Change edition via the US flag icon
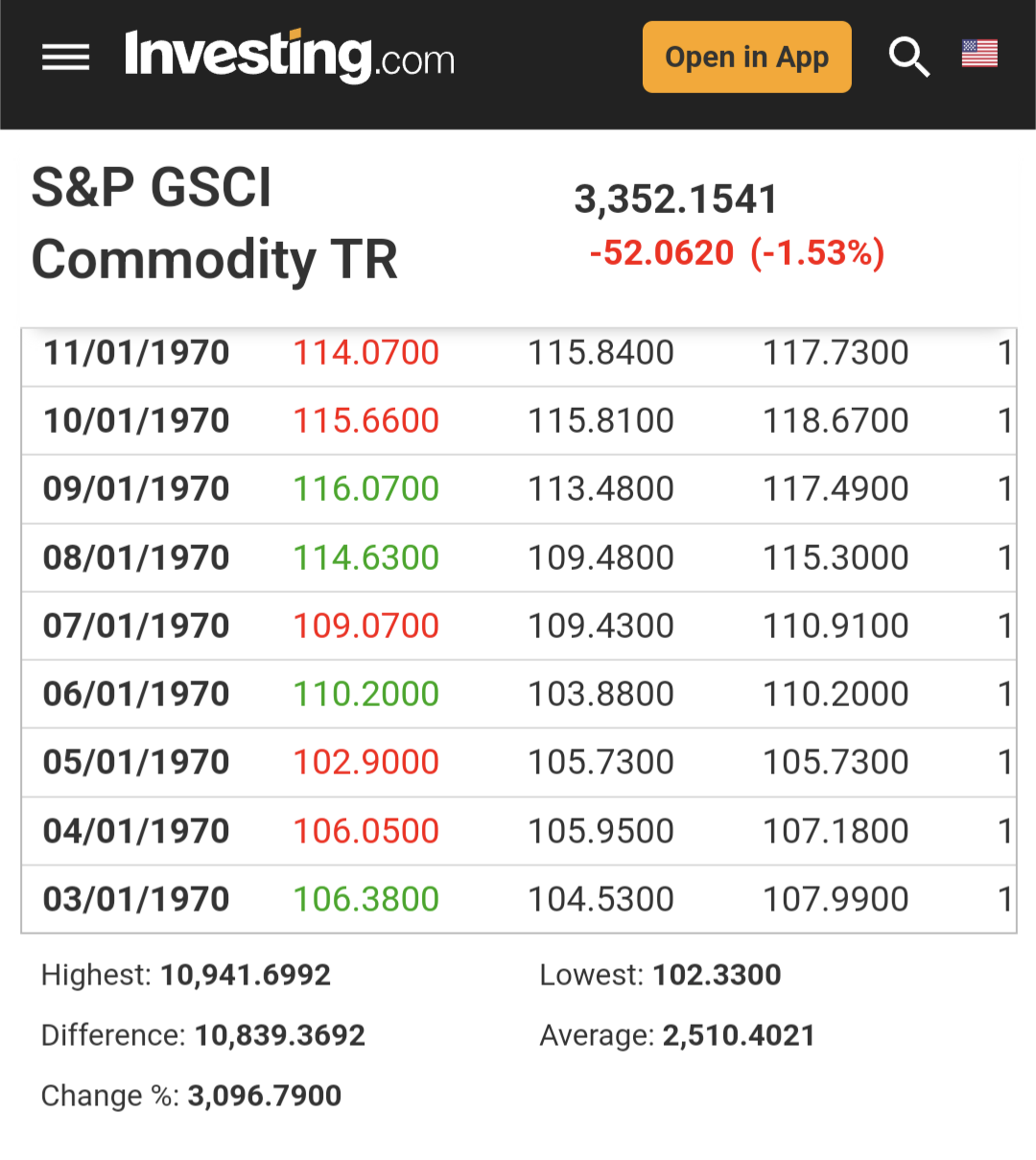1036x1160 pixels. coord(979,54)
